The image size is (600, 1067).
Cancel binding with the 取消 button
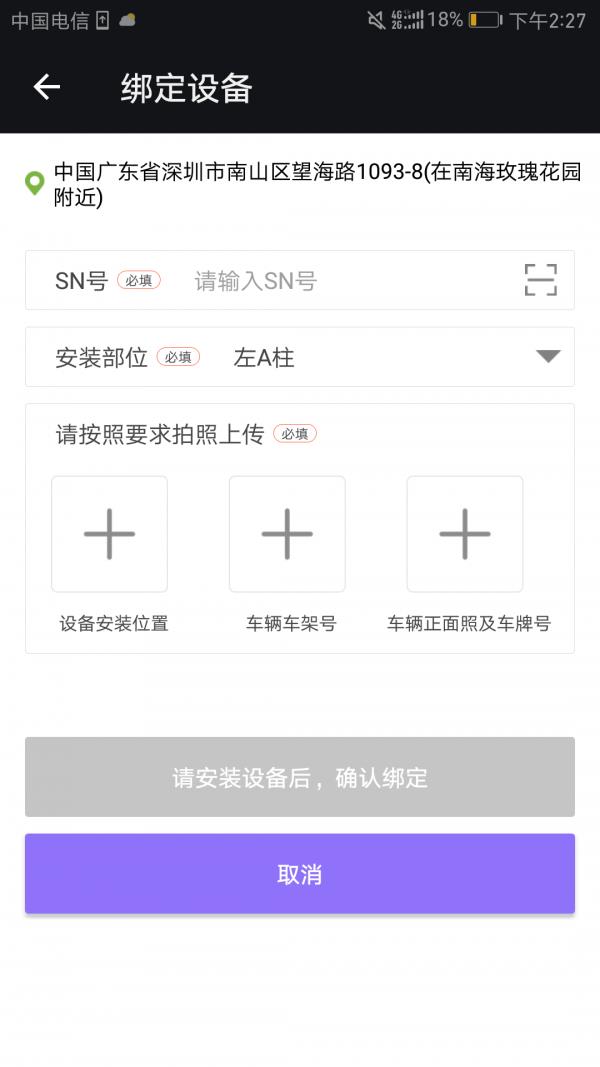tap(300, 874)
